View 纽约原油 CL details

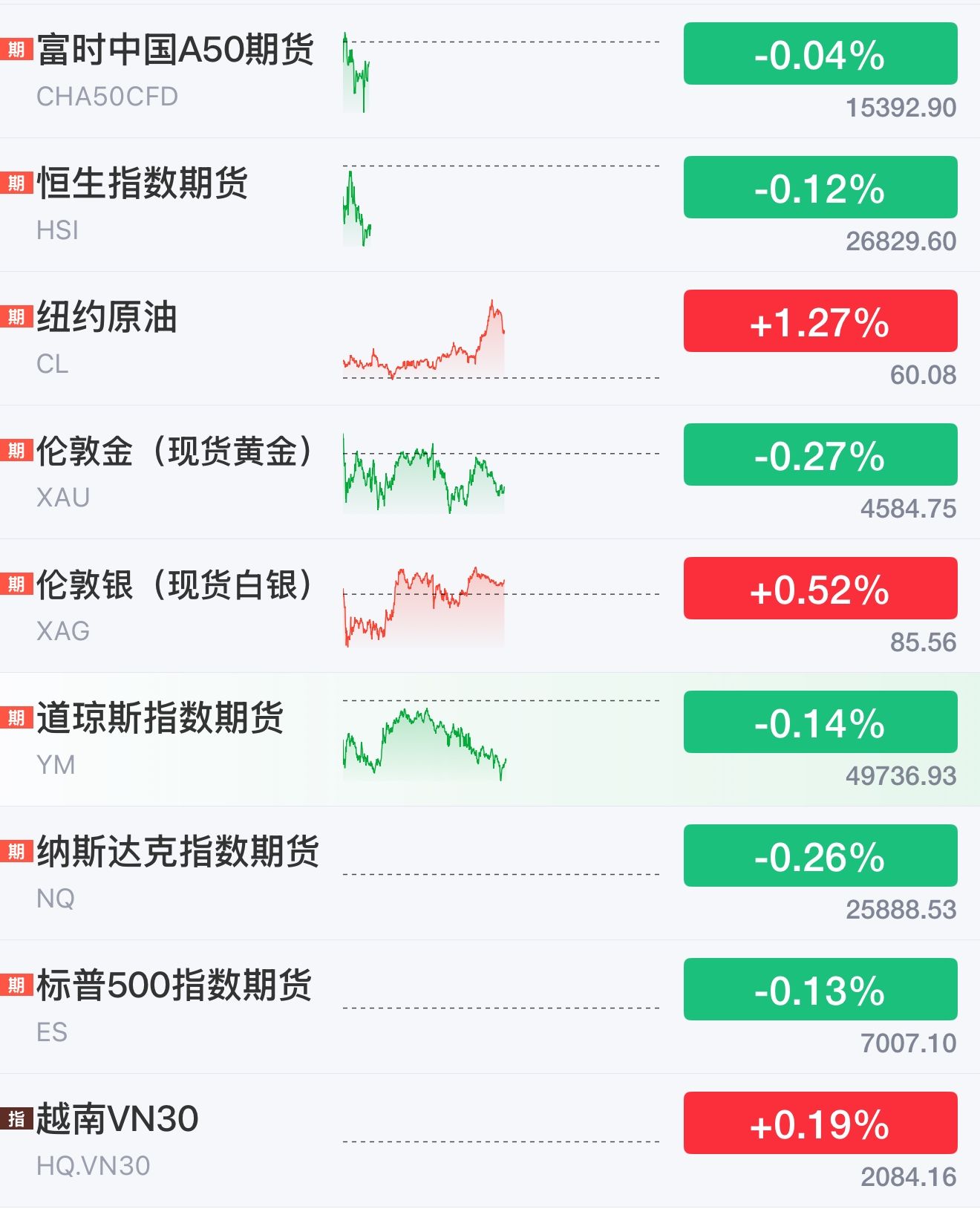(x=107, y=318)
